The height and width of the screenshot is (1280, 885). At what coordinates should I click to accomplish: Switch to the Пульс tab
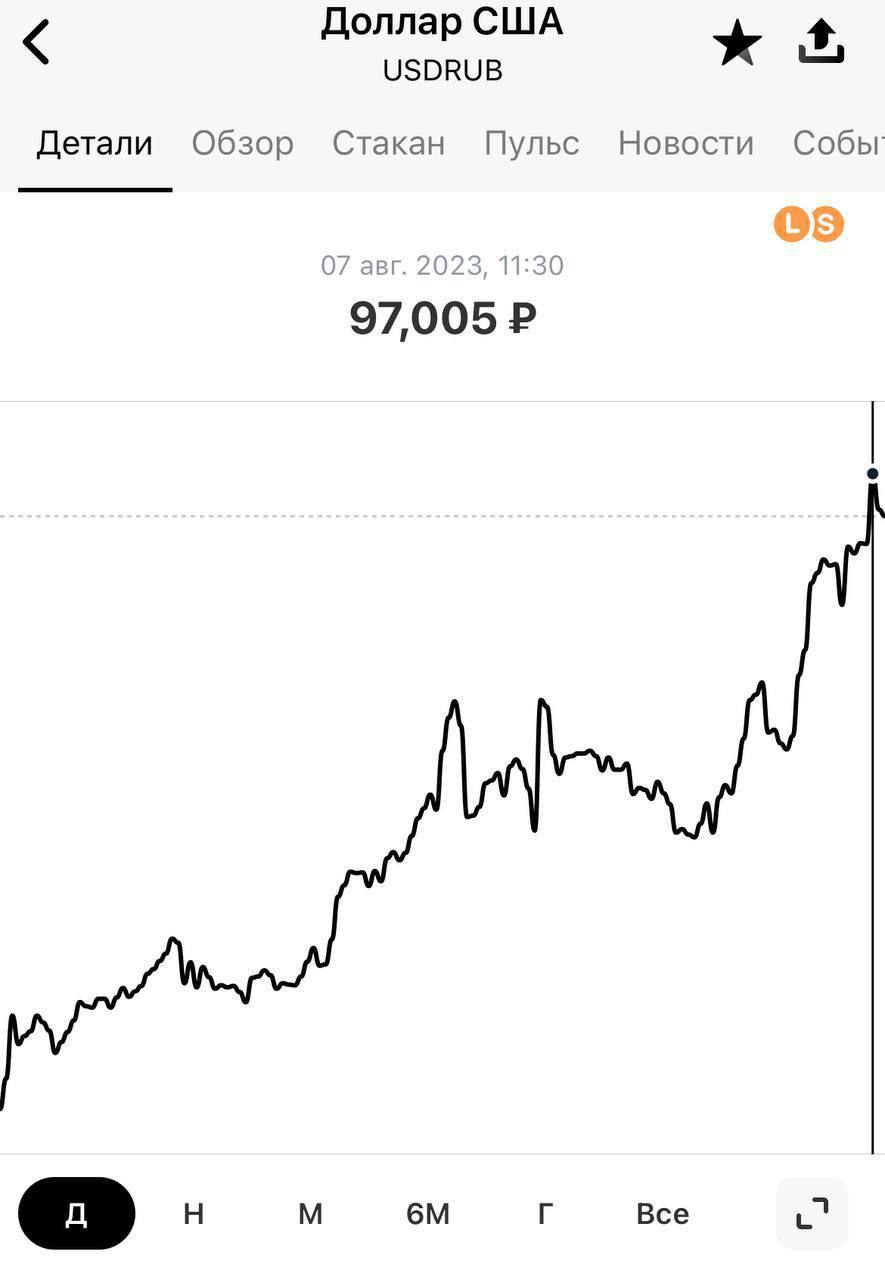coord(531,143)
